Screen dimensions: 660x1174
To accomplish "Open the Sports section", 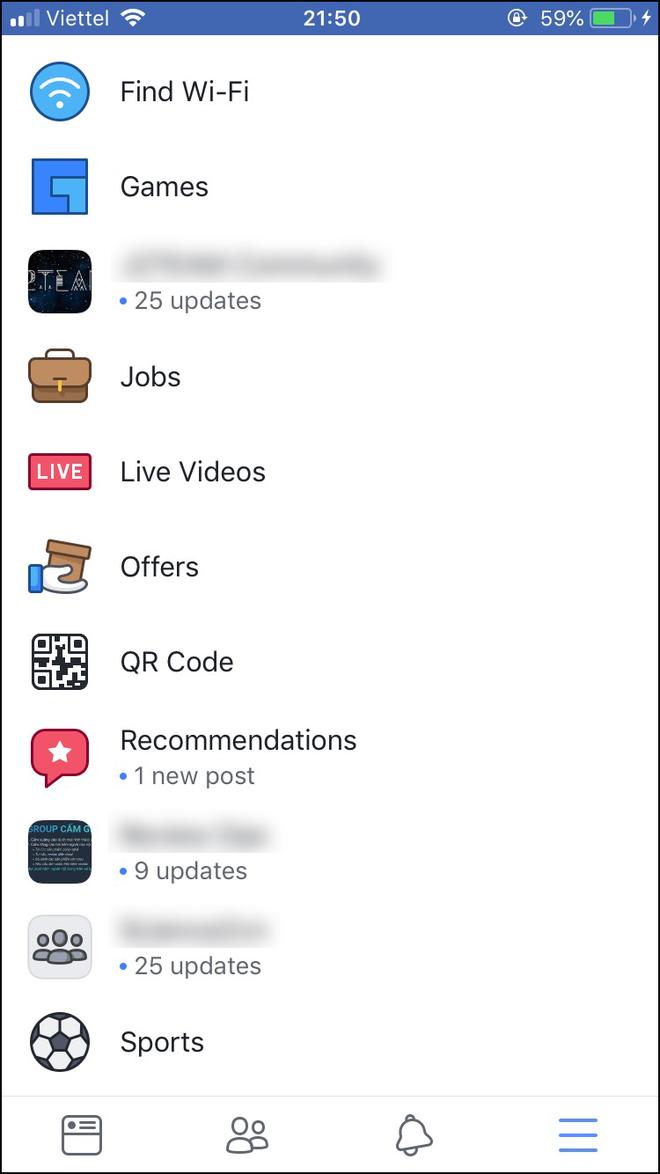I will click(162, 1042).
